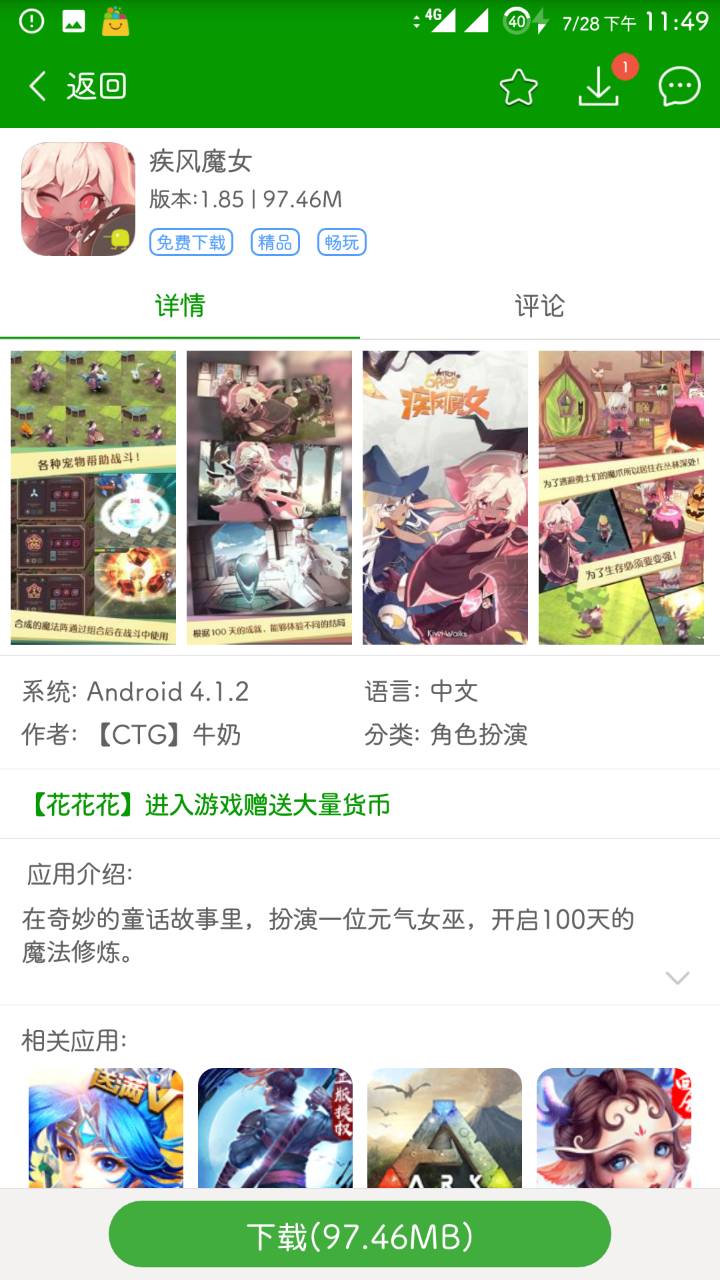720x1280 pixels.
Task: Tap the 返回 back button
Action: pyautogui.click(x=78, y=87)
